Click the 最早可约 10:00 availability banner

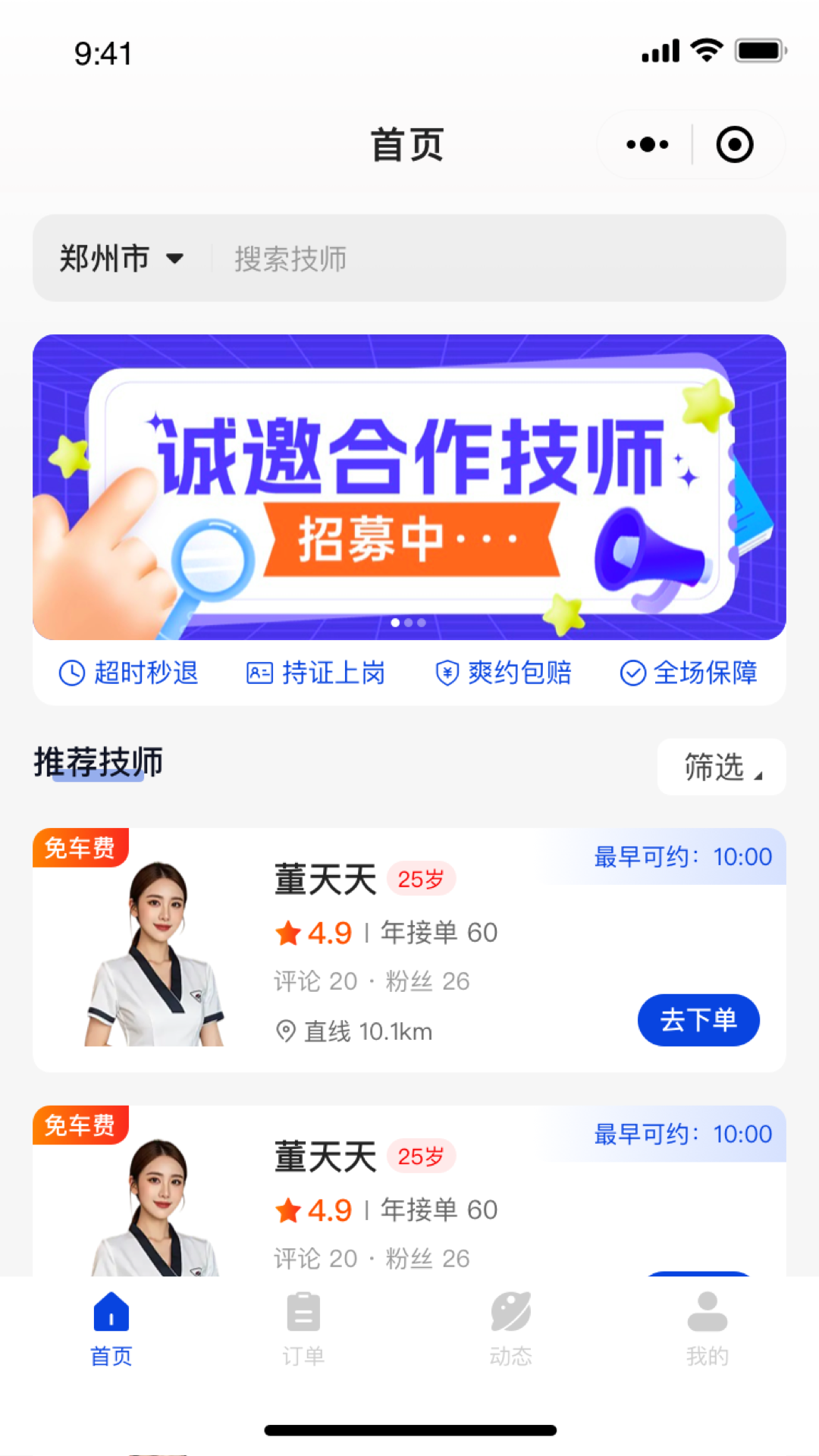click(681, 857)
